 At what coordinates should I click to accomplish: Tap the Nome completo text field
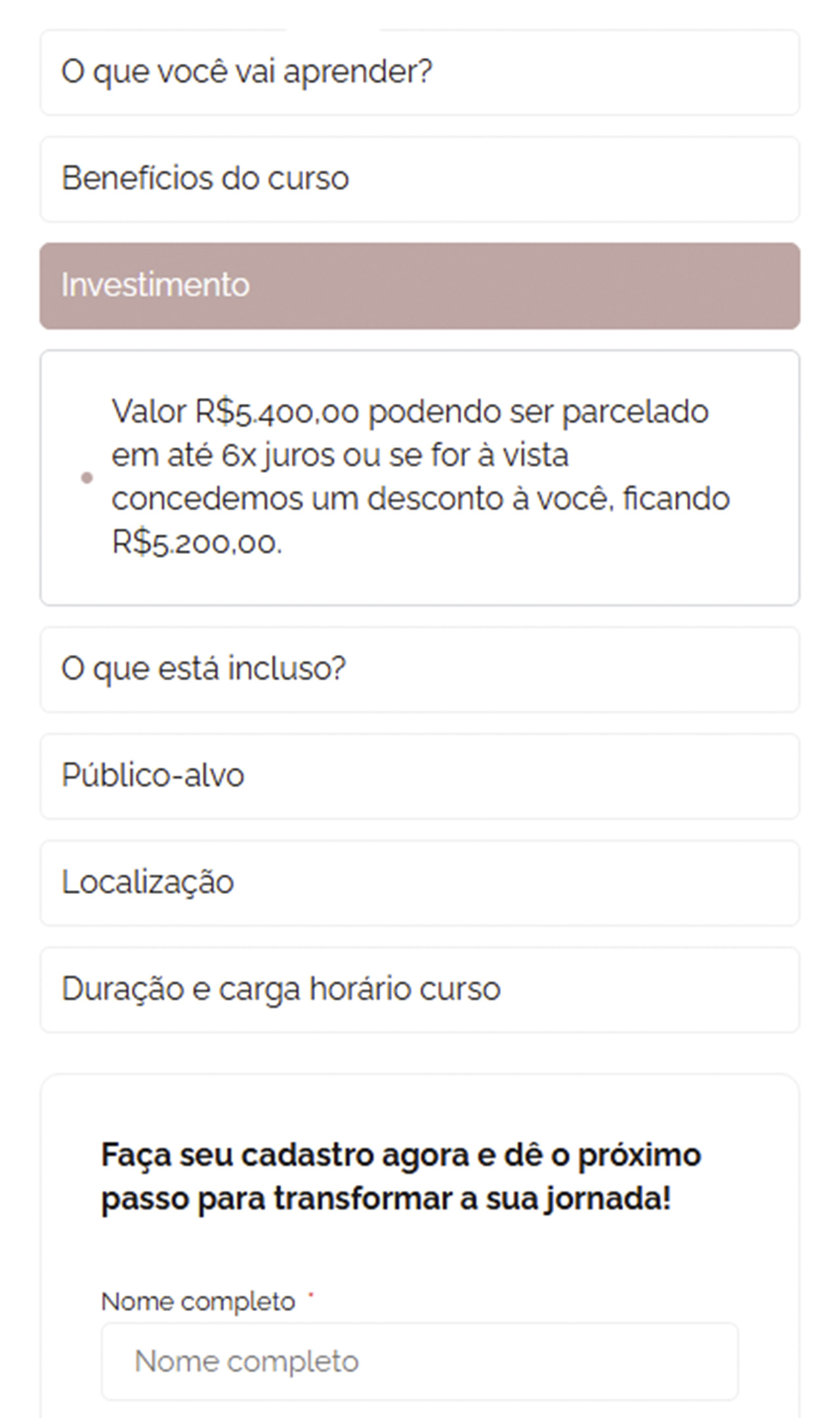[420, 1362]
